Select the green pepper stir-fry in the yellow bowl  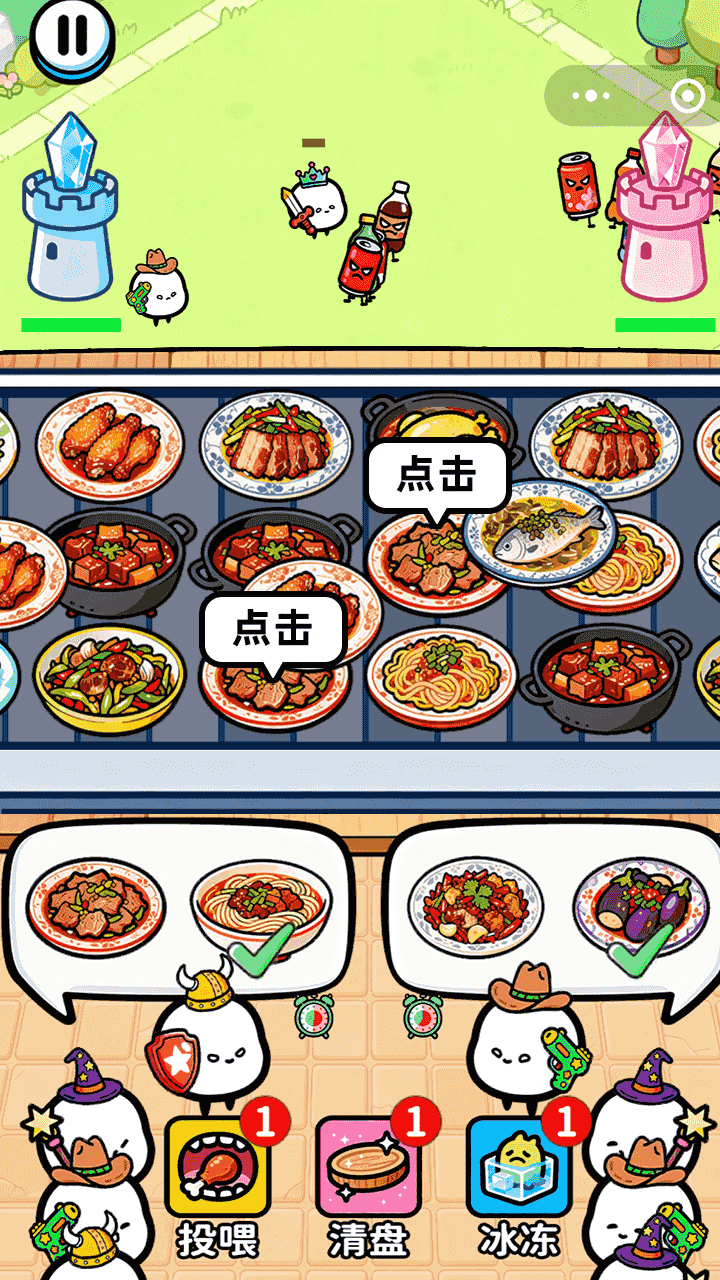click(x=110, y=677)
